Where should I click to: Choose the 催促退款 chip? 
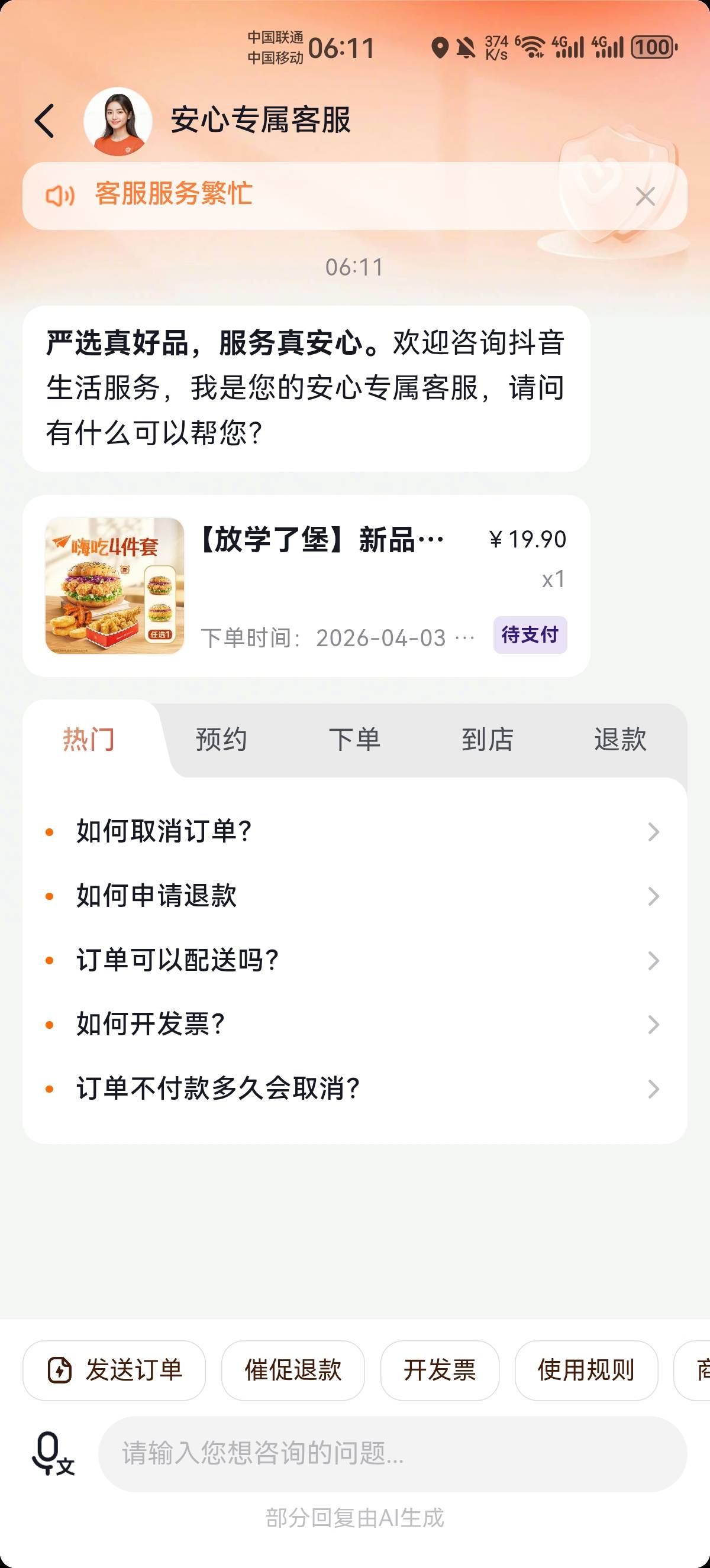[293, 1371]
